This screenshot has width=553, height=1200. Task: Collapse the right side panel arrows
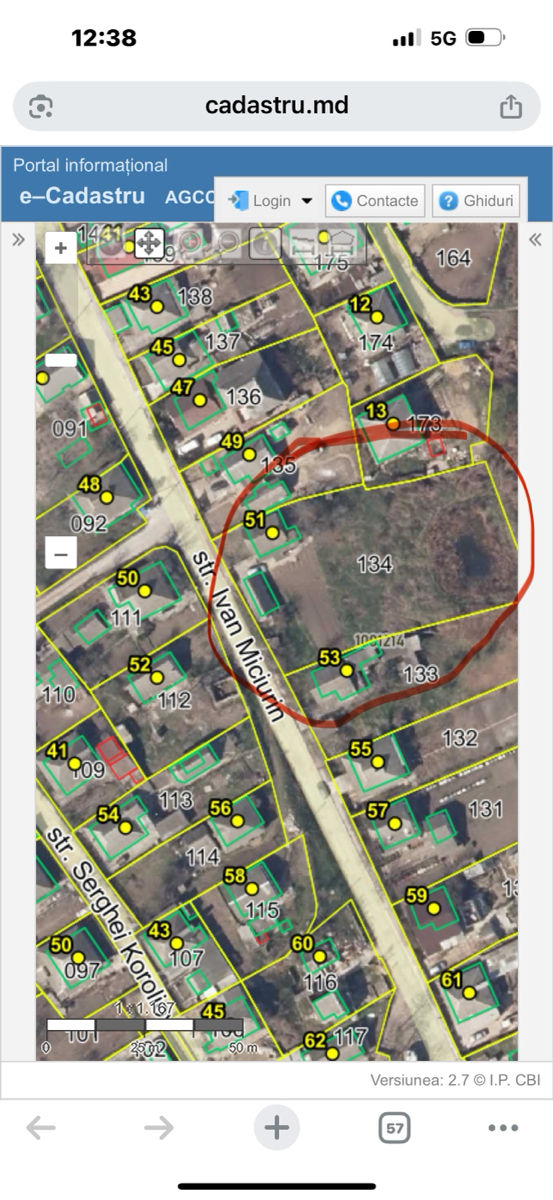tap(535, 239)
